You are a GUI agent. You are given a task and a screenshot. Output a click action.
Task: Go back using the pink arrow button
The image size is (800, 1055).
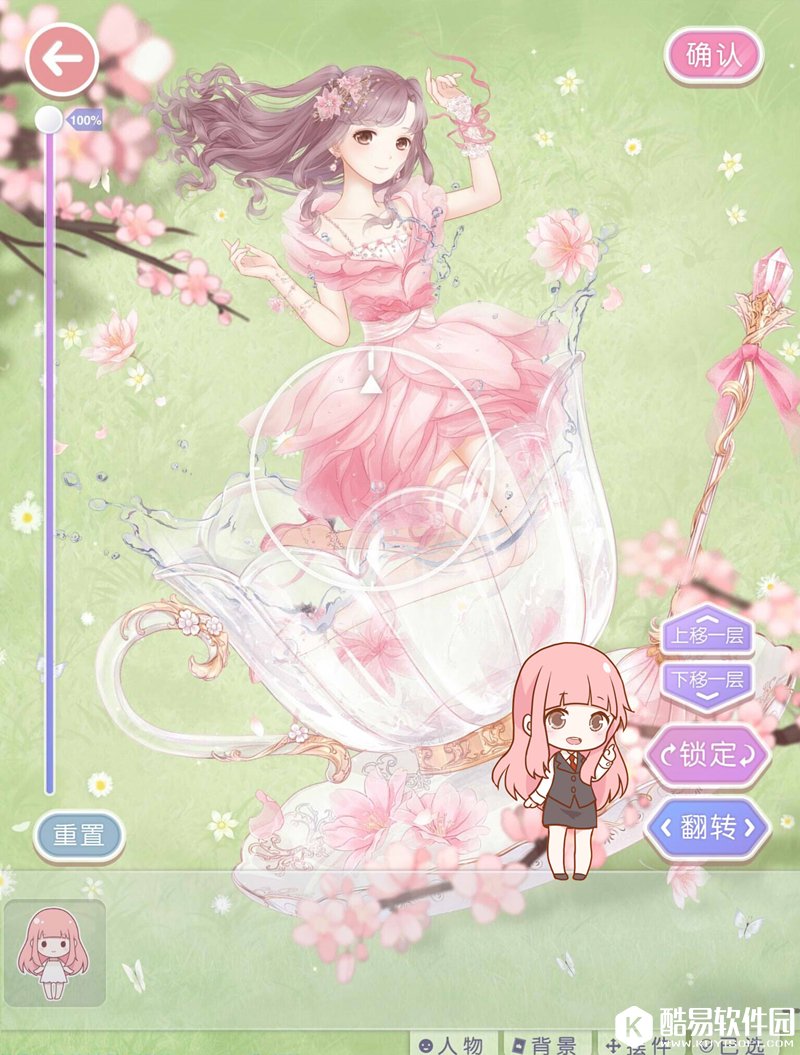click(62, 58)
